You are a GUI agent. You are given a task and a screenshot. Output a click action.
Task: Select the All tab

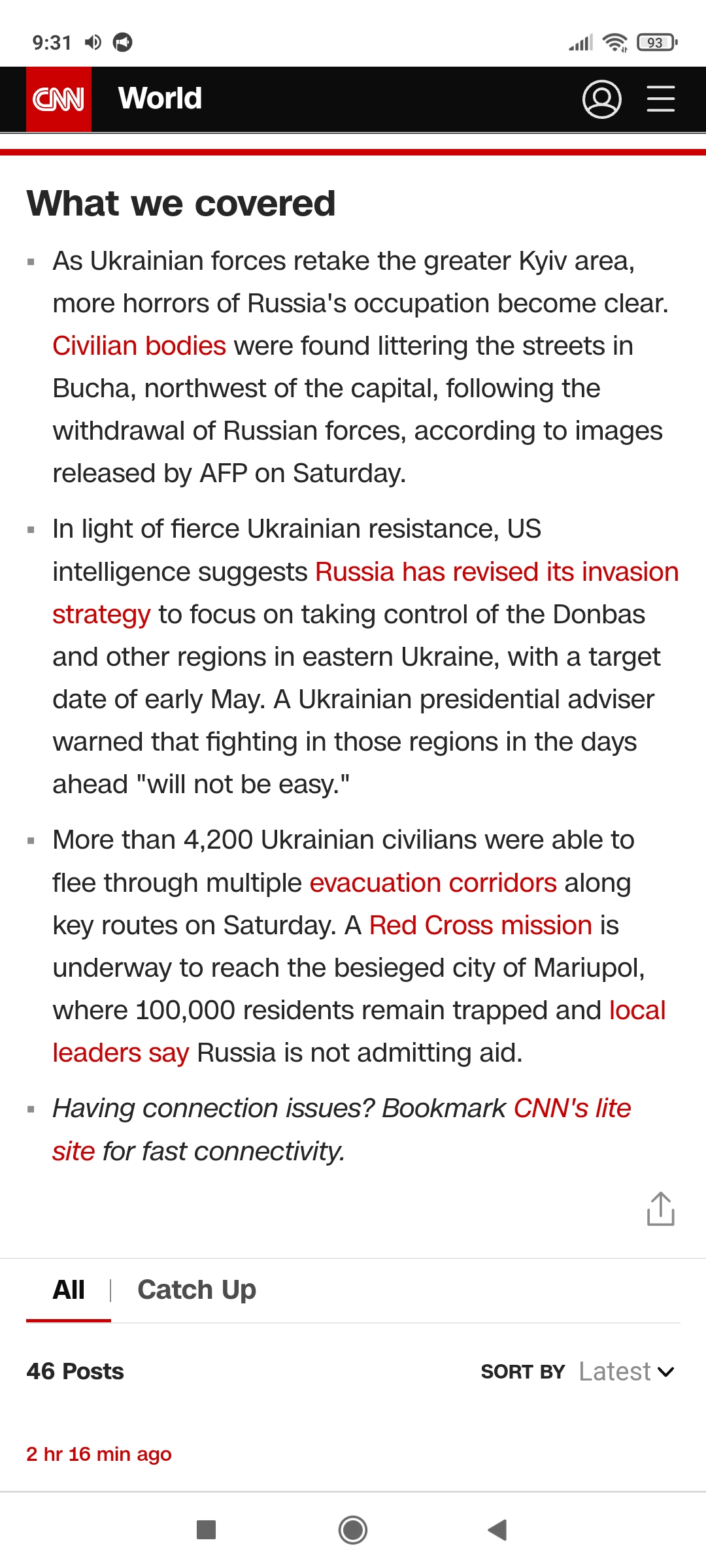click(69, 1290)
